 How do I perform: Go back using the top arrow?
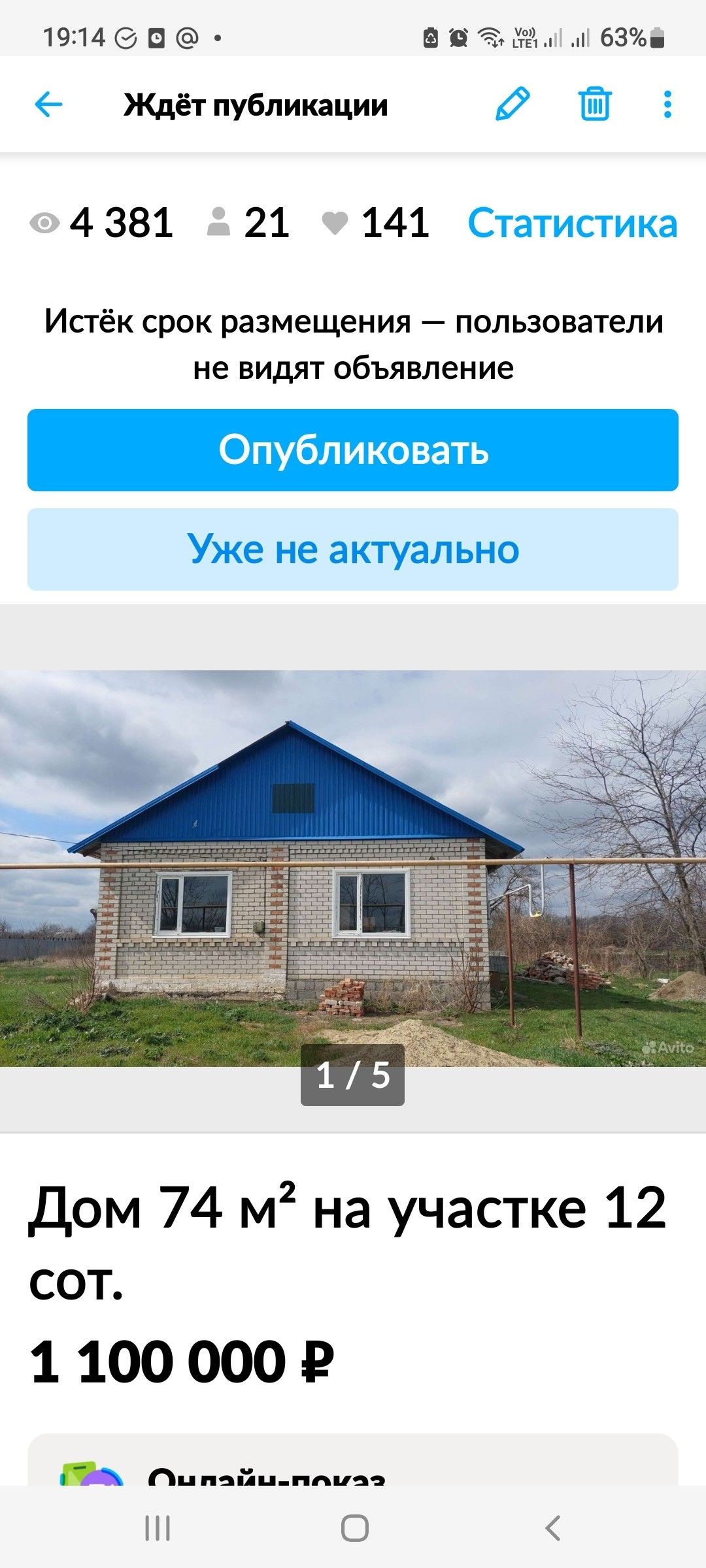point(48,105)
